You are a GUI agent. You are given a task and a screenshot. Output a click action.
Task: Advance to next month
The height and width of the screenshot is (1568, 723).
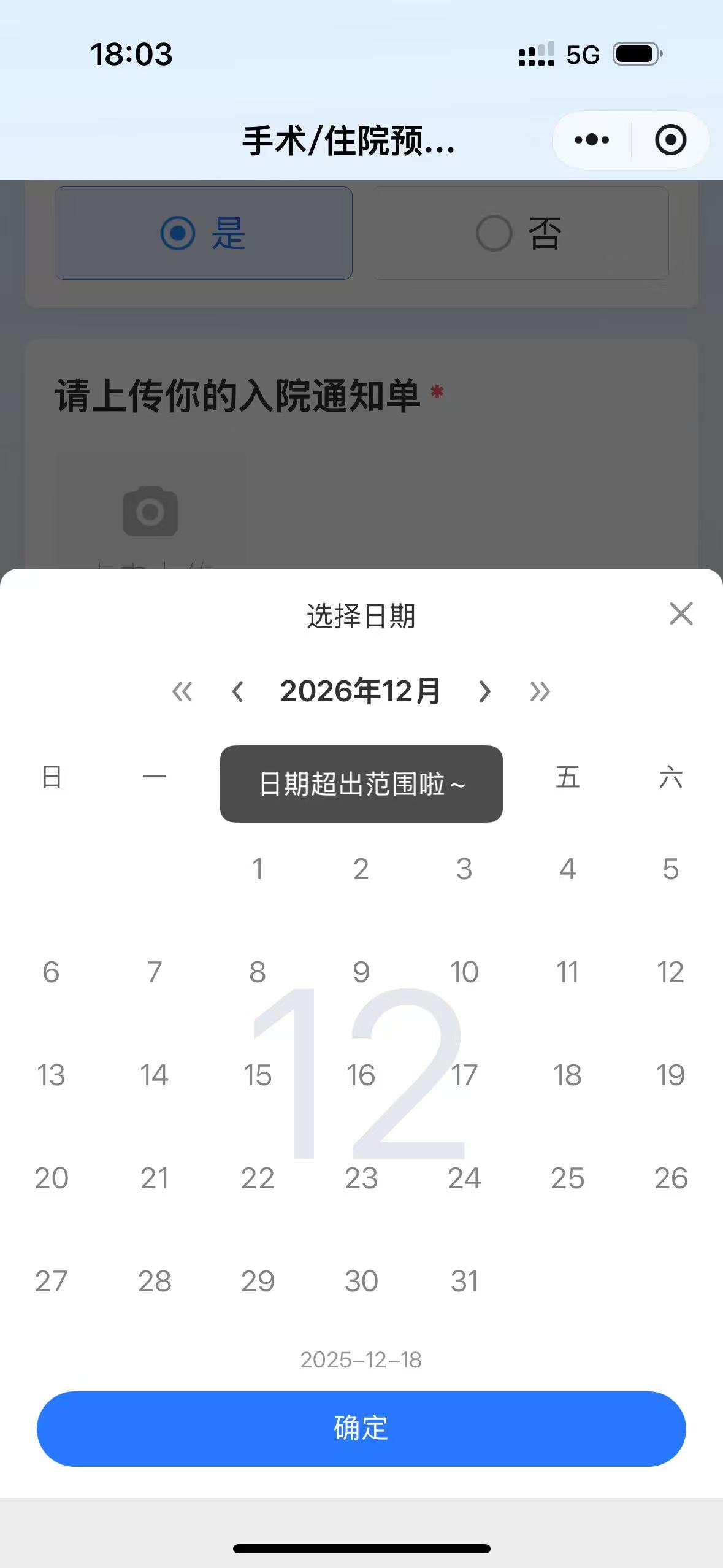pos(484,692)
